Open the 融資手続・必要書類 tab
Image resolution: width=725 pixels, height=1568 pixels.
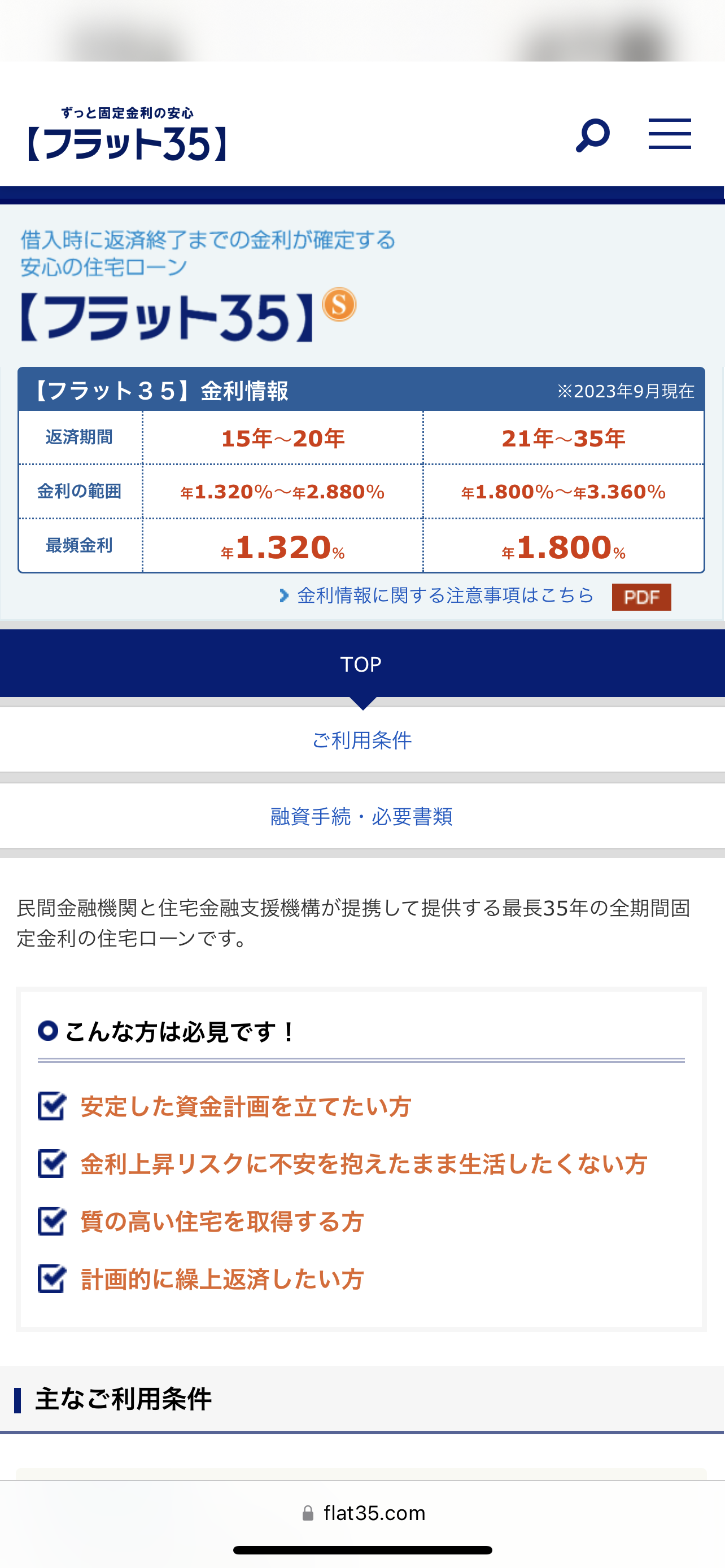[361, 816]
